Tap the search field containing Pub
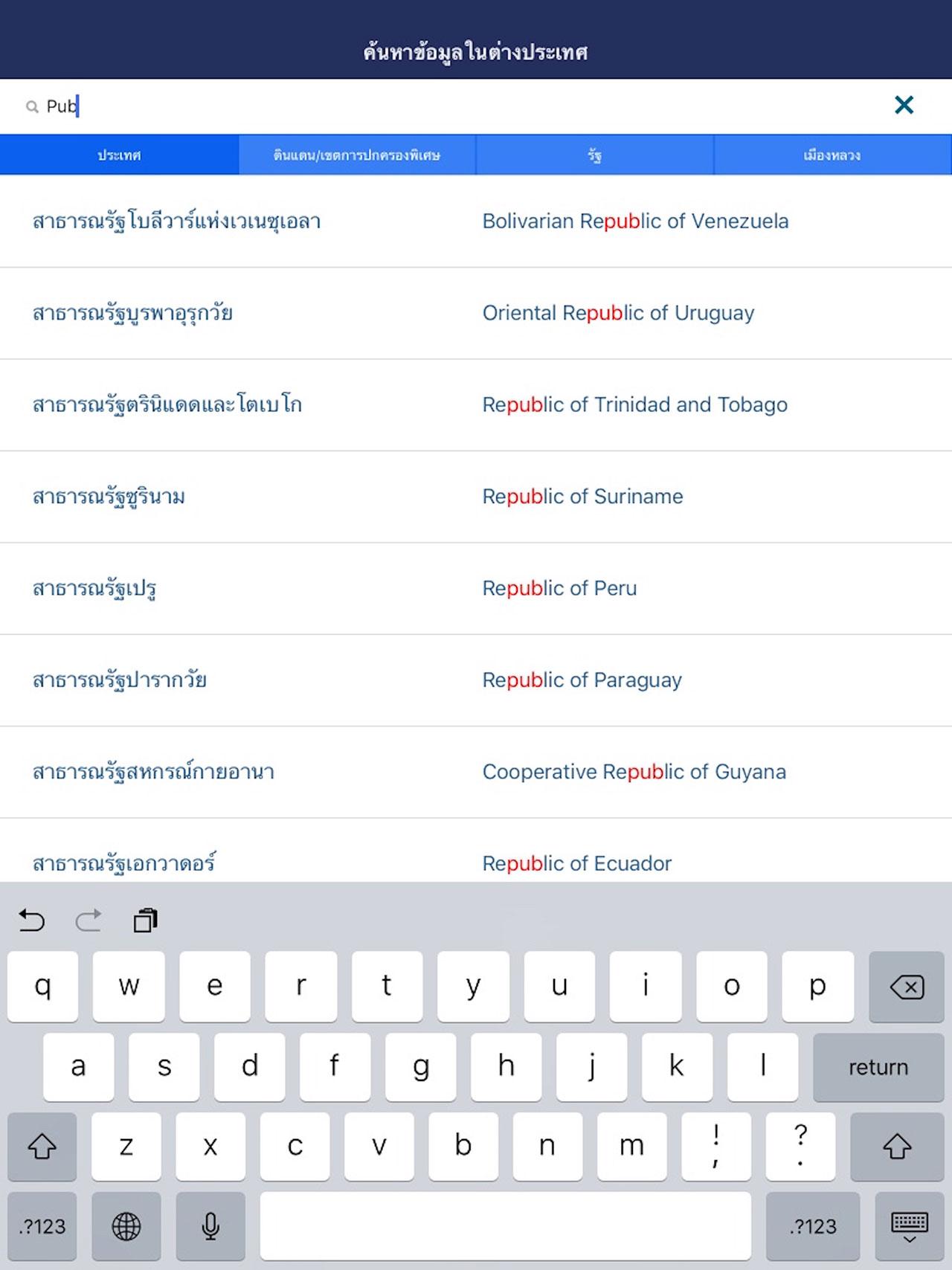Screen dimensions: 952x1270 [x=446, y=106]
